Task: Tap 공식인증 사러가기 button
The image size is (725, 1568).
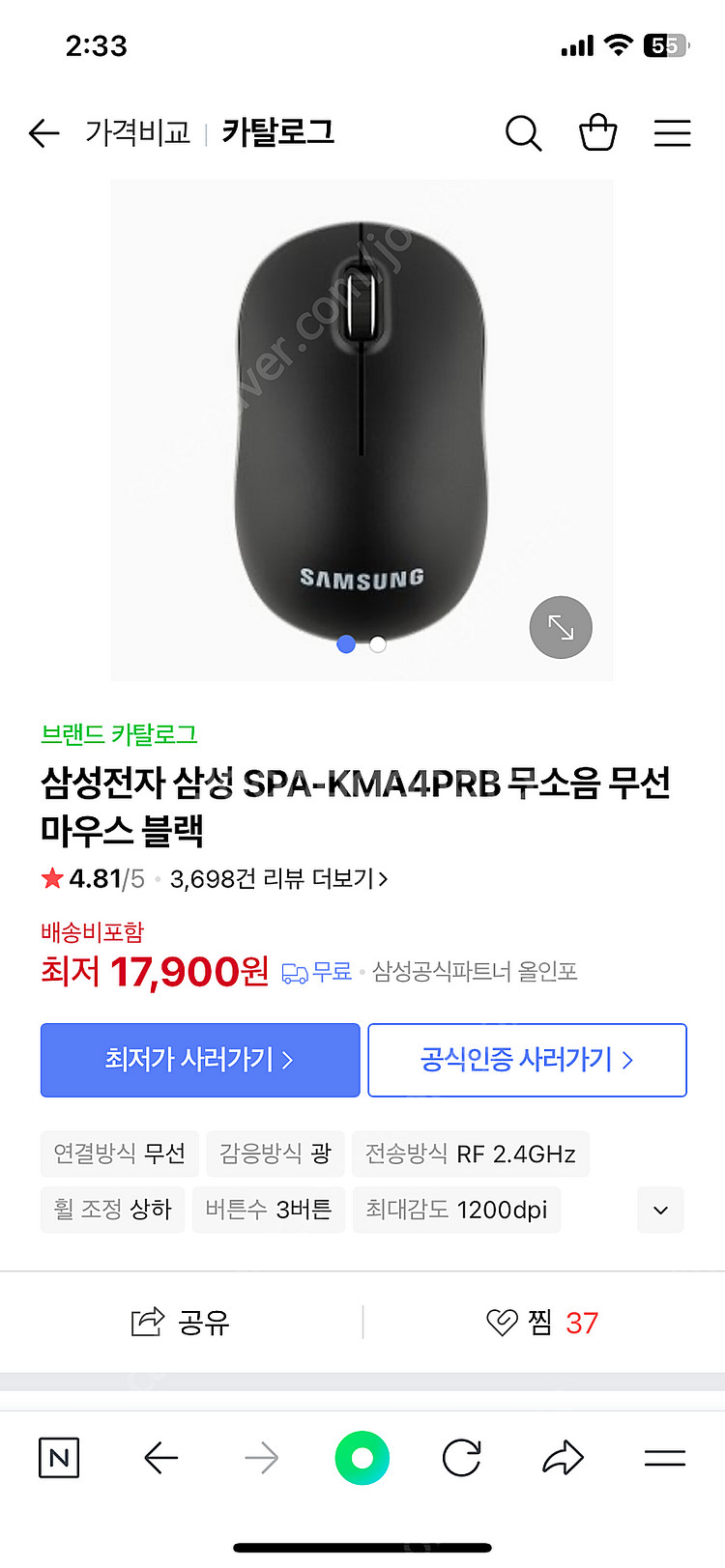Action: [x=528, y=1060]
